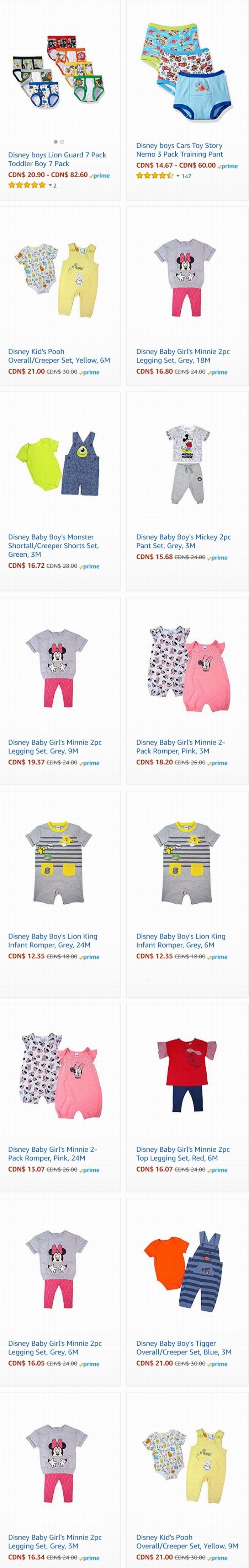Open Lion King Infant Romper, Grey, 6M
This screenshot has height=1568, width=249.
[180, 940]
